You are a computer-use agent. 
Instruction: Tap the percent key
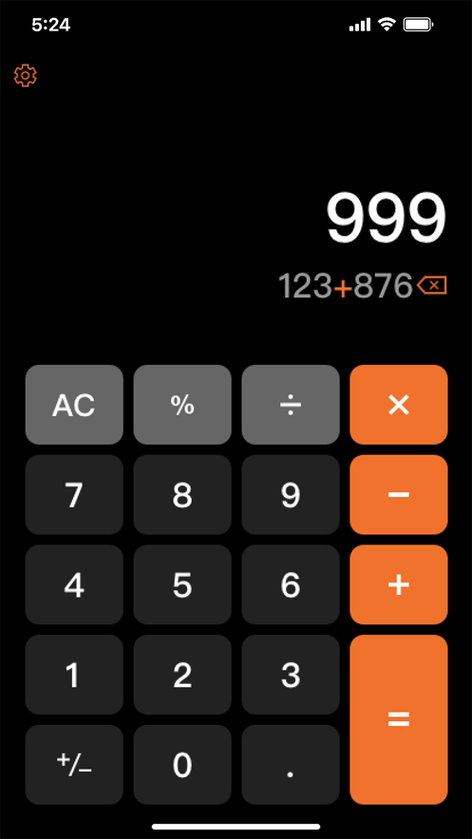point(182,405)
